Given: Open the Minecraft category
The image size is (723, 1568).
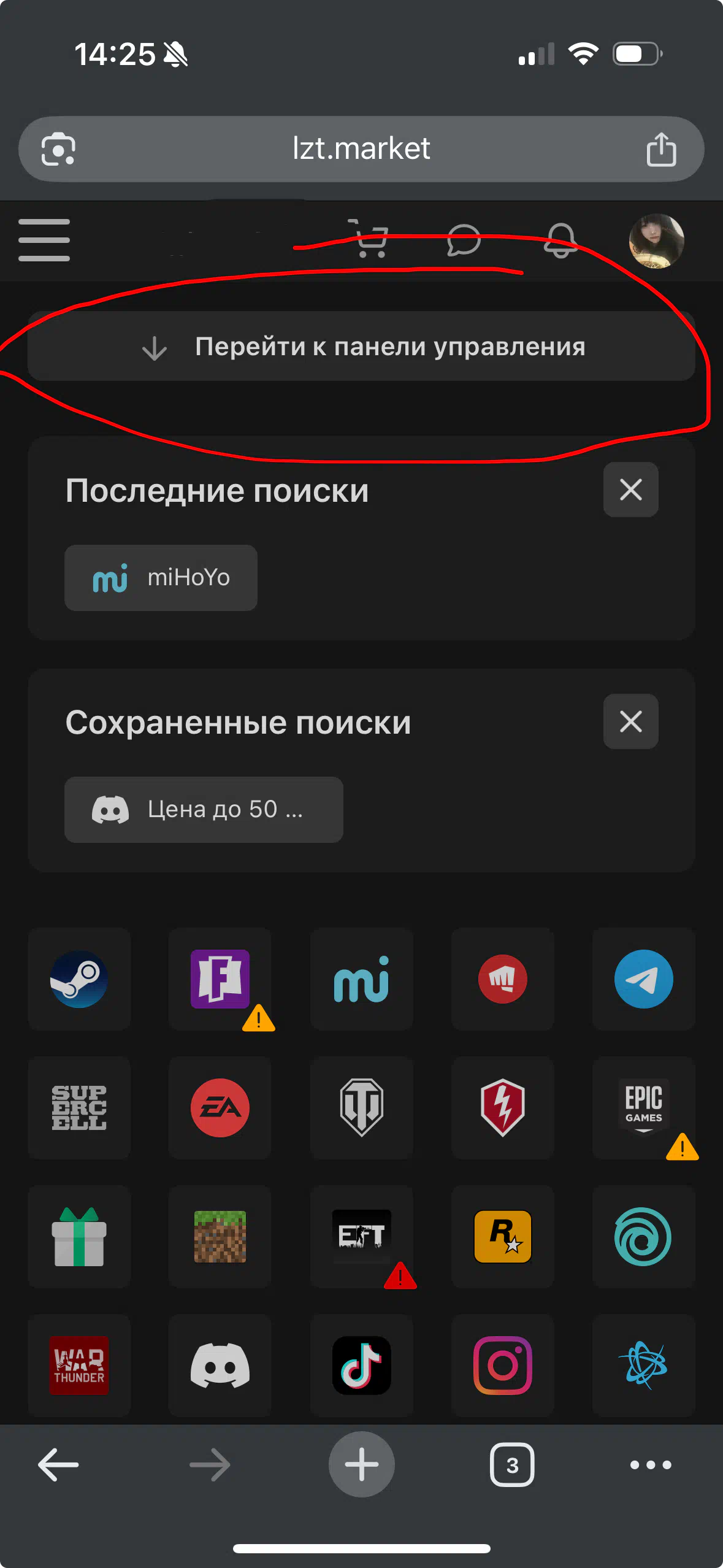Looking at the screenshot, I should pyautogui.click(x=220, y=1237).
